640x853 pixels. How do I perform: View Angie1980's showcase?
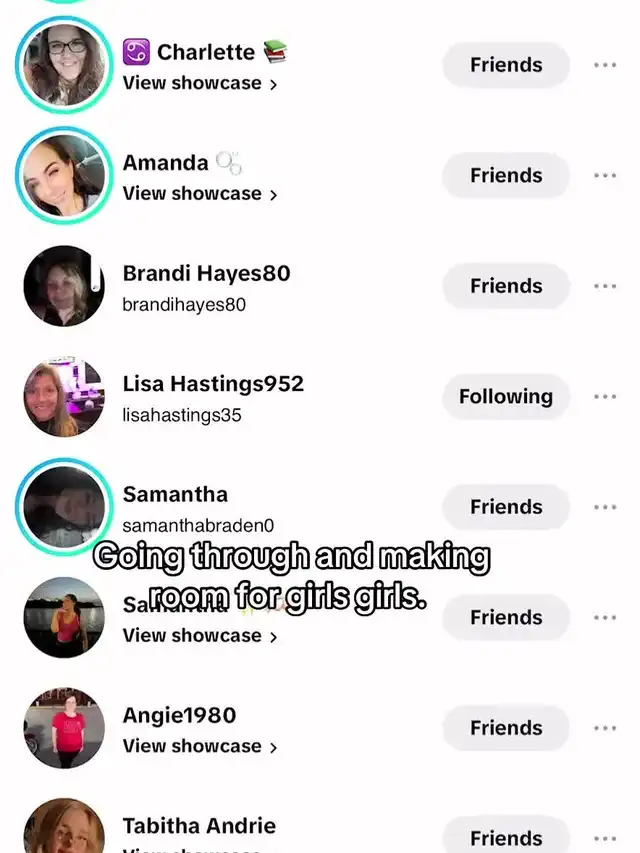[199, 747]
